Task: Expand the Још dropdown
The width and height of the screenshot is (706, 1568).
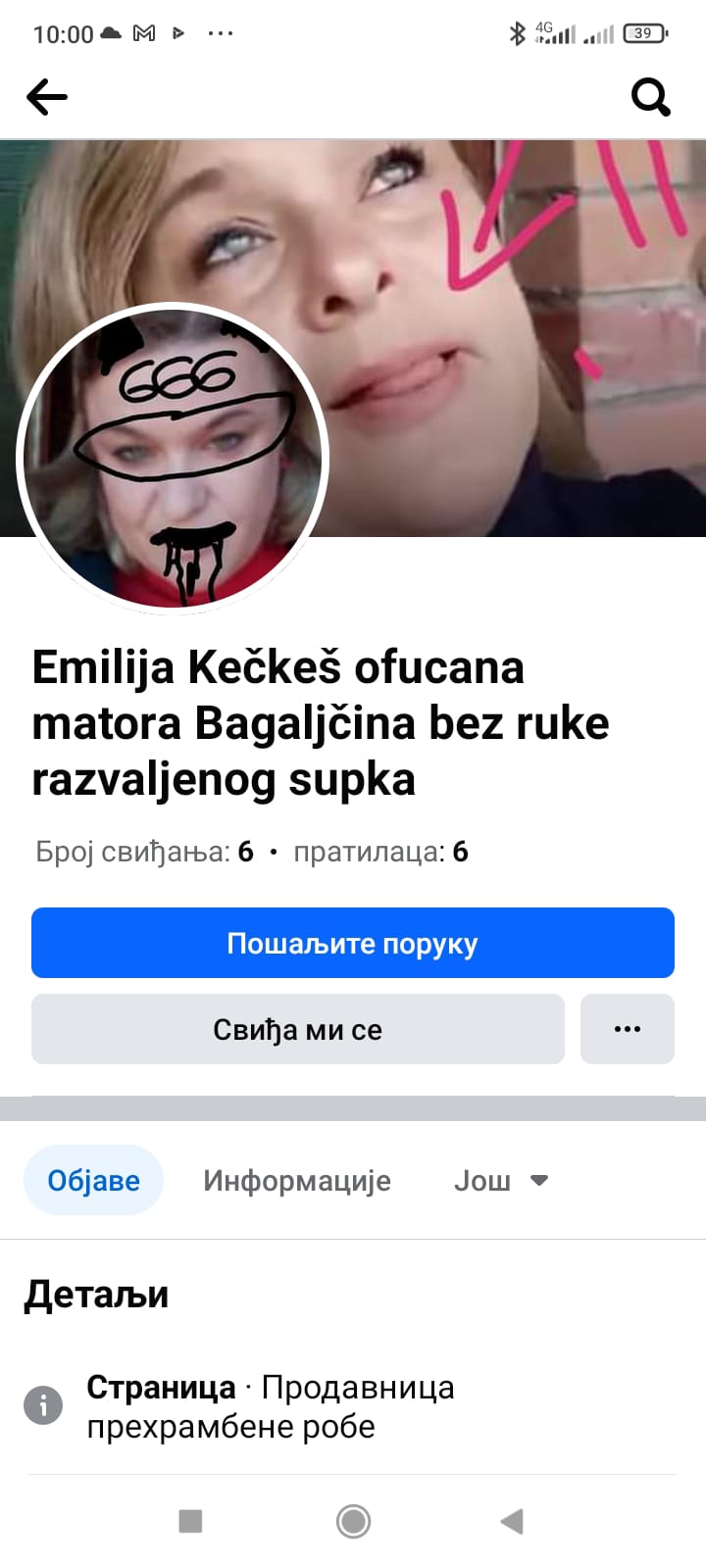Action: click(x=500, y=1180)
